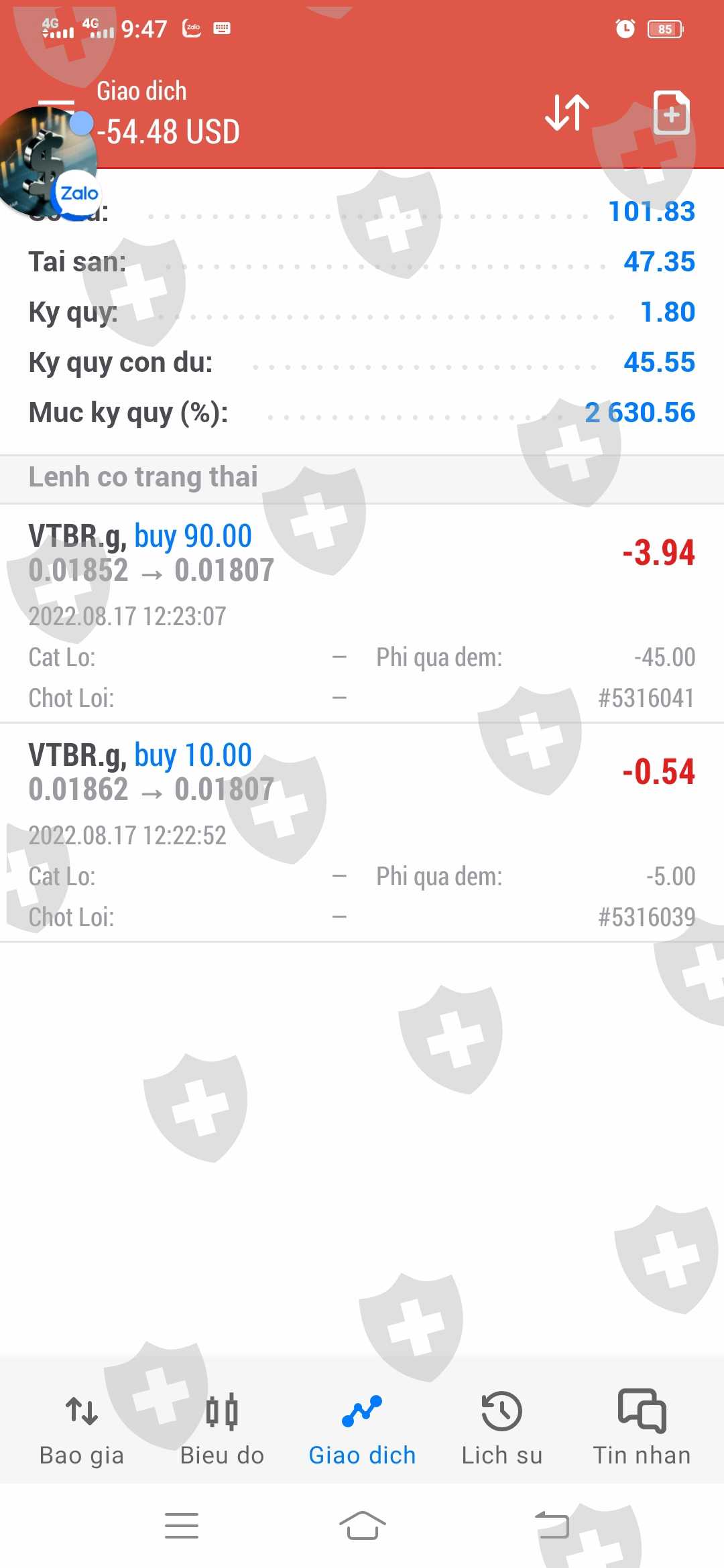Select the Giao dich tab

coord(362,1426)
